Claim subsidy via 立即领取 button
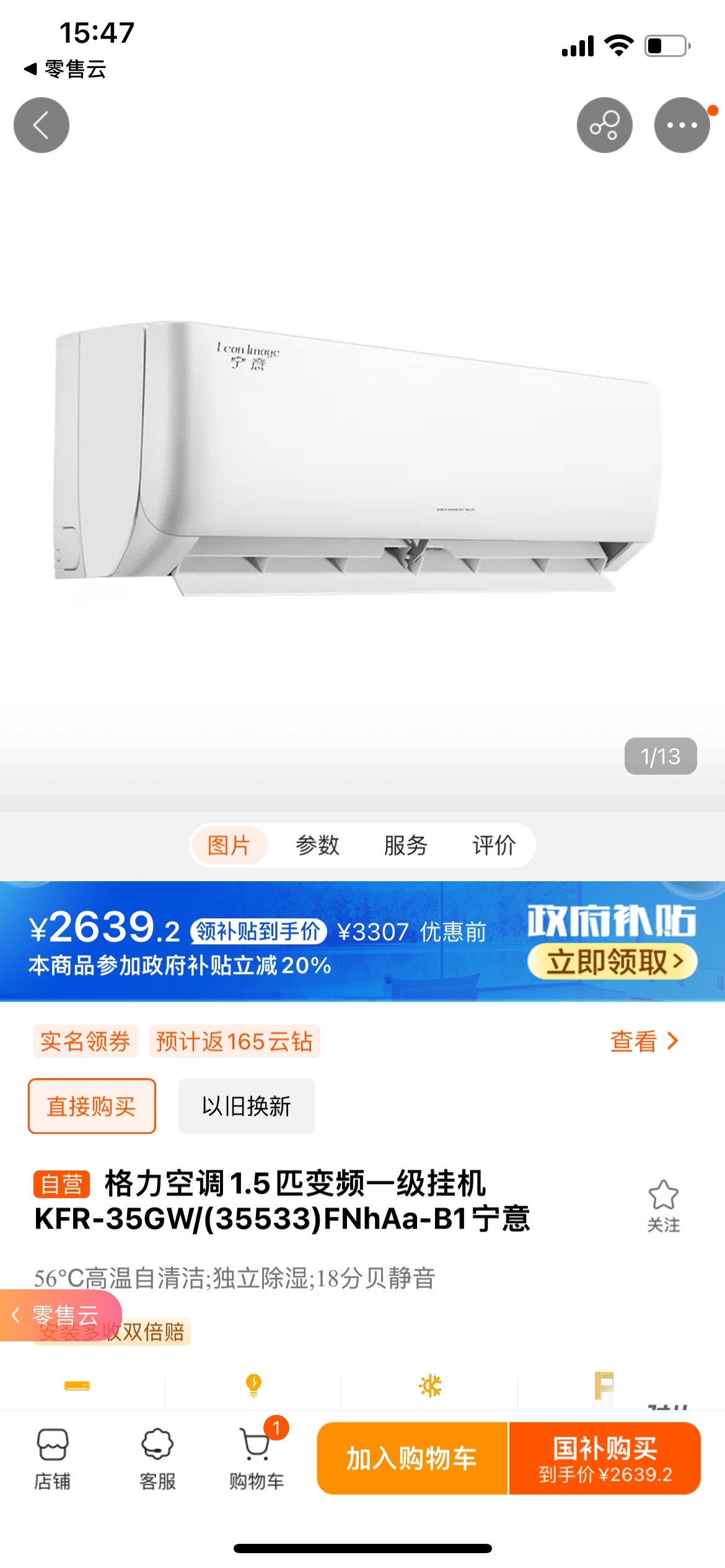This screenshot has width=725, height=1568. coord(612,962)
